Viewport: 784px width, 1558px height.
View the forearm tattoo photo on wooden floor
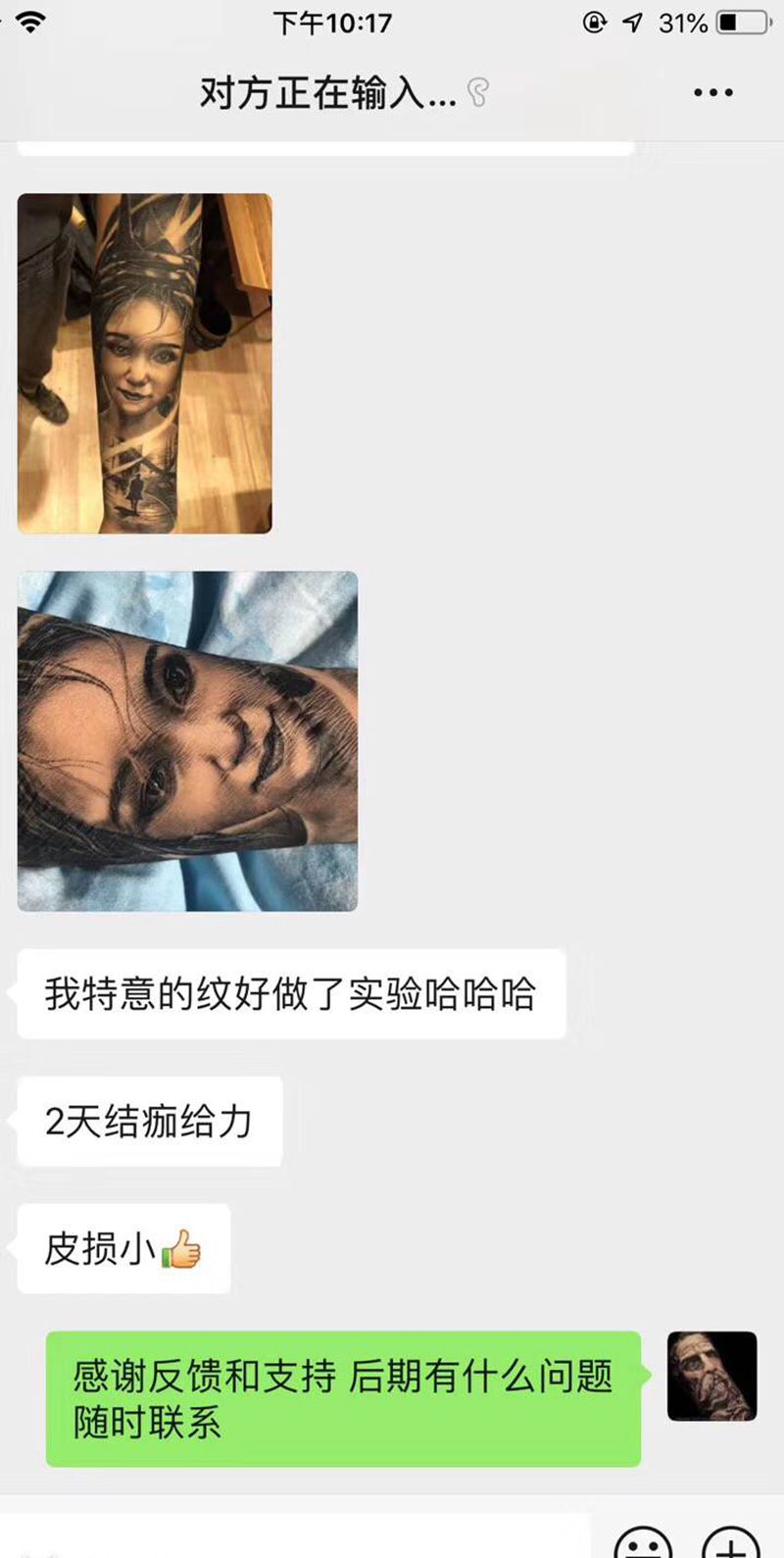[x=145, y=364]
